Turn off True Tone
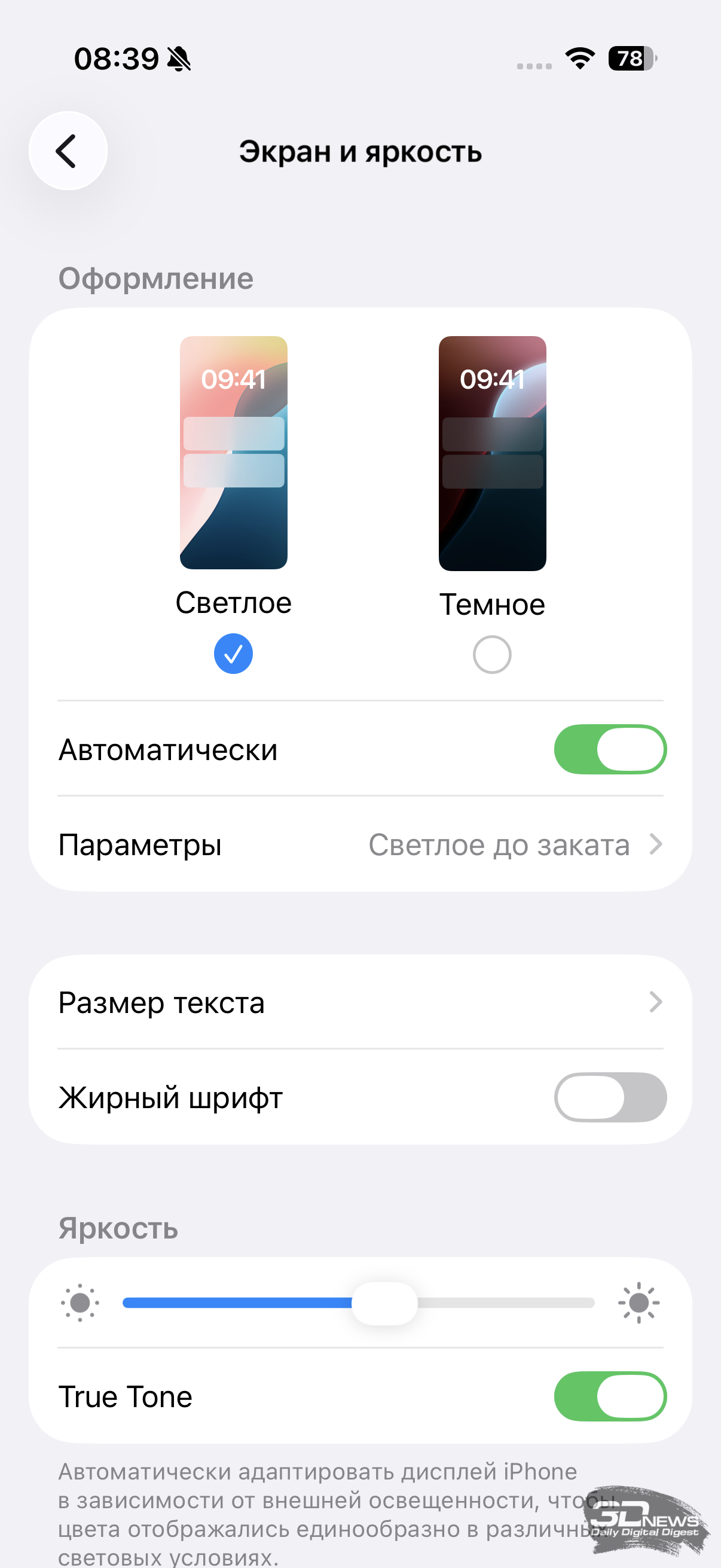 [610, 1396]
